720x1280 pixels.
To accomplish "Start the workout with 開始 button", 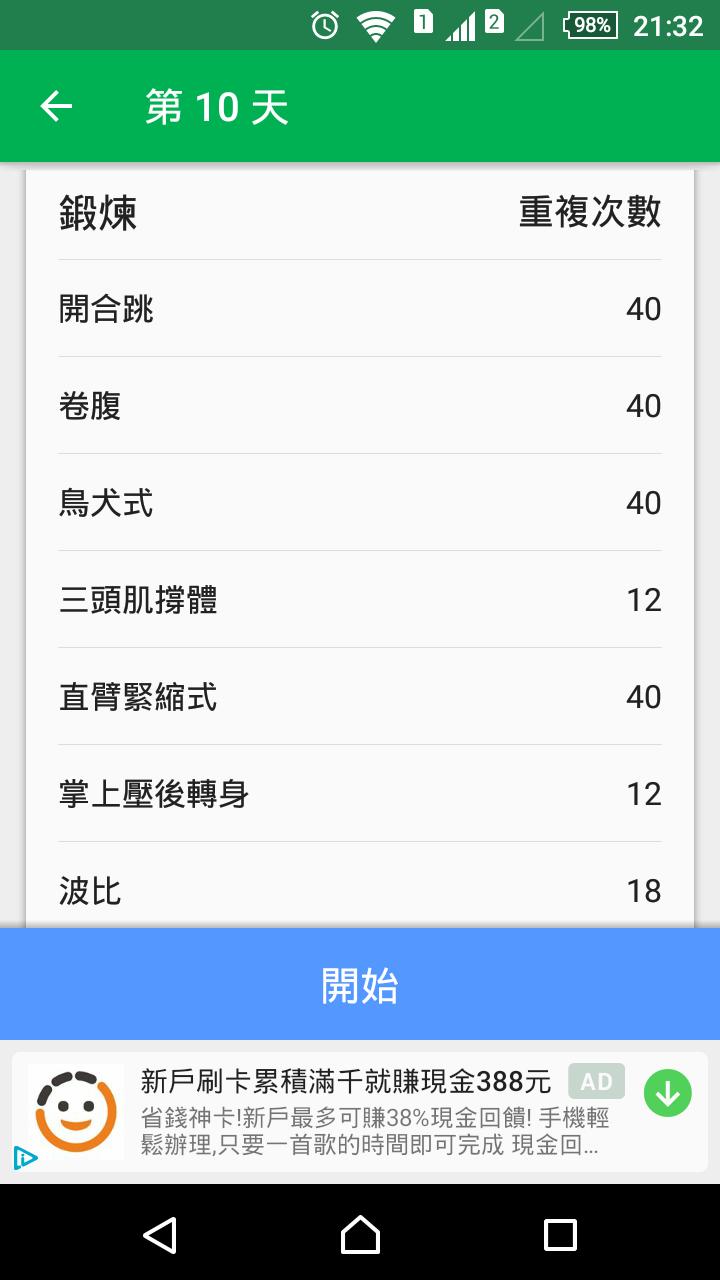I will point(360,985).
